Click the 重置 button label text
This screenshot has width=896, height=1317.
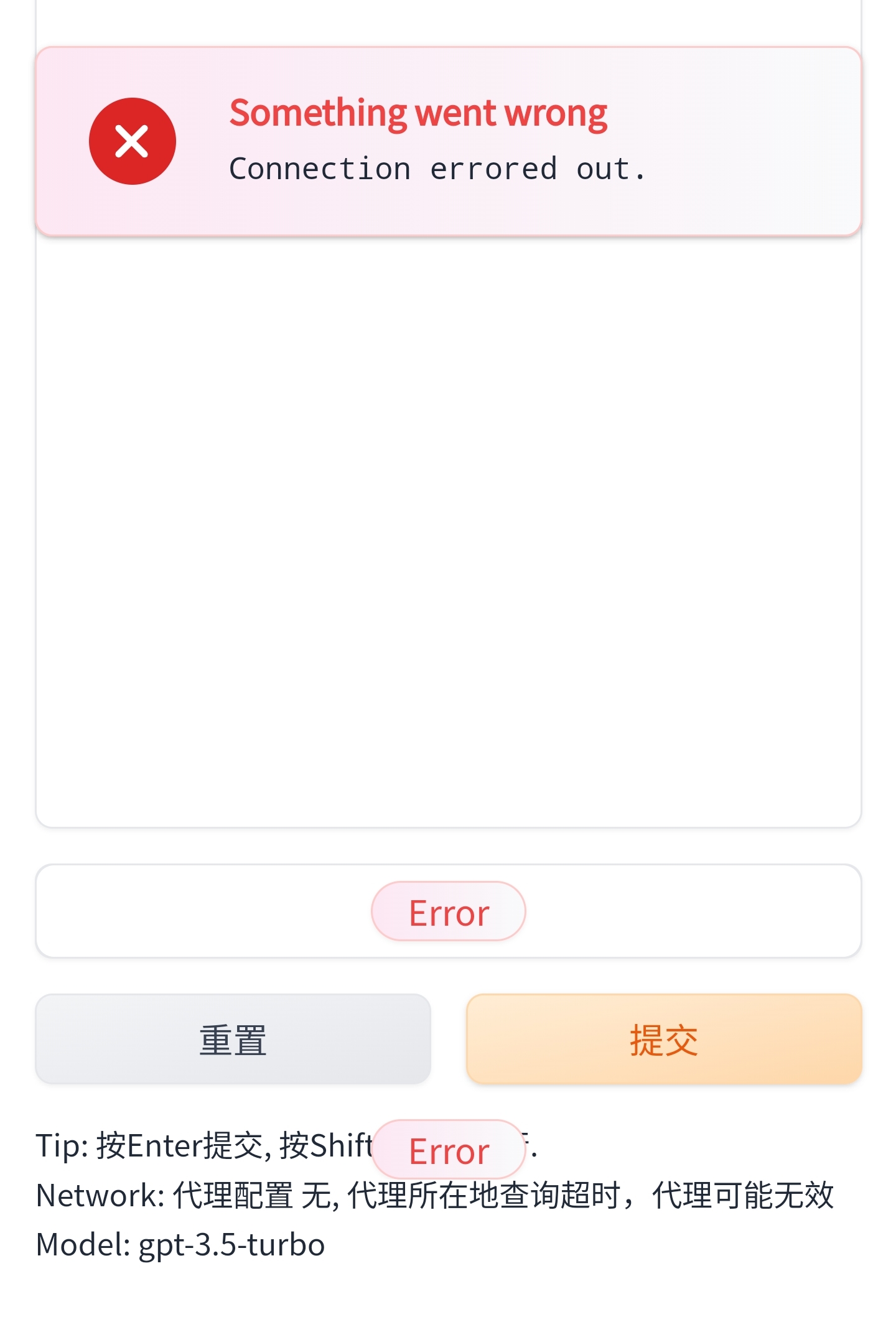point(233,1038)
